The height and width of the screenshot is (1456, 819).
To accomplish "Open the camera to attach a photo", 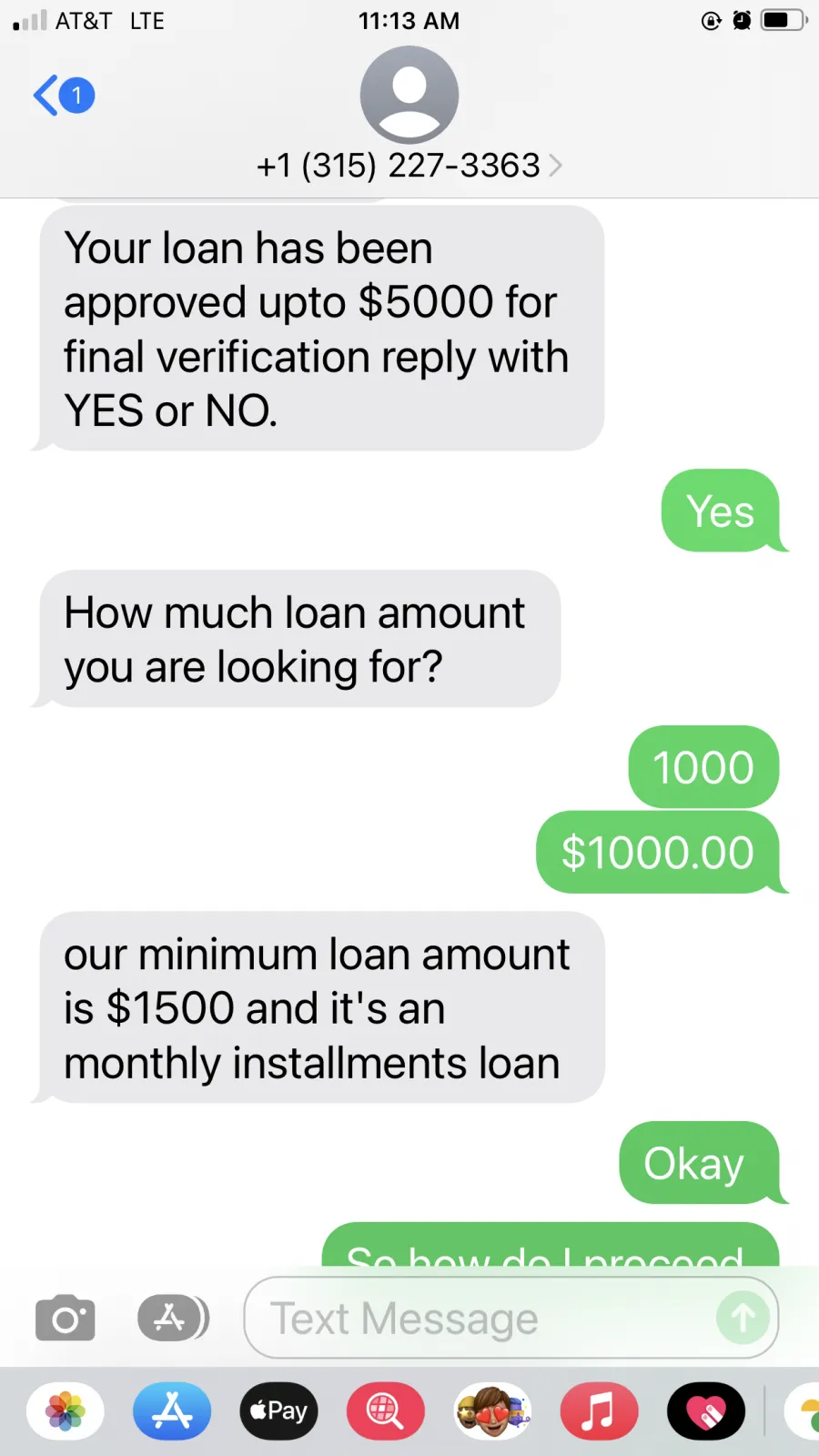I will [65, 1318].
